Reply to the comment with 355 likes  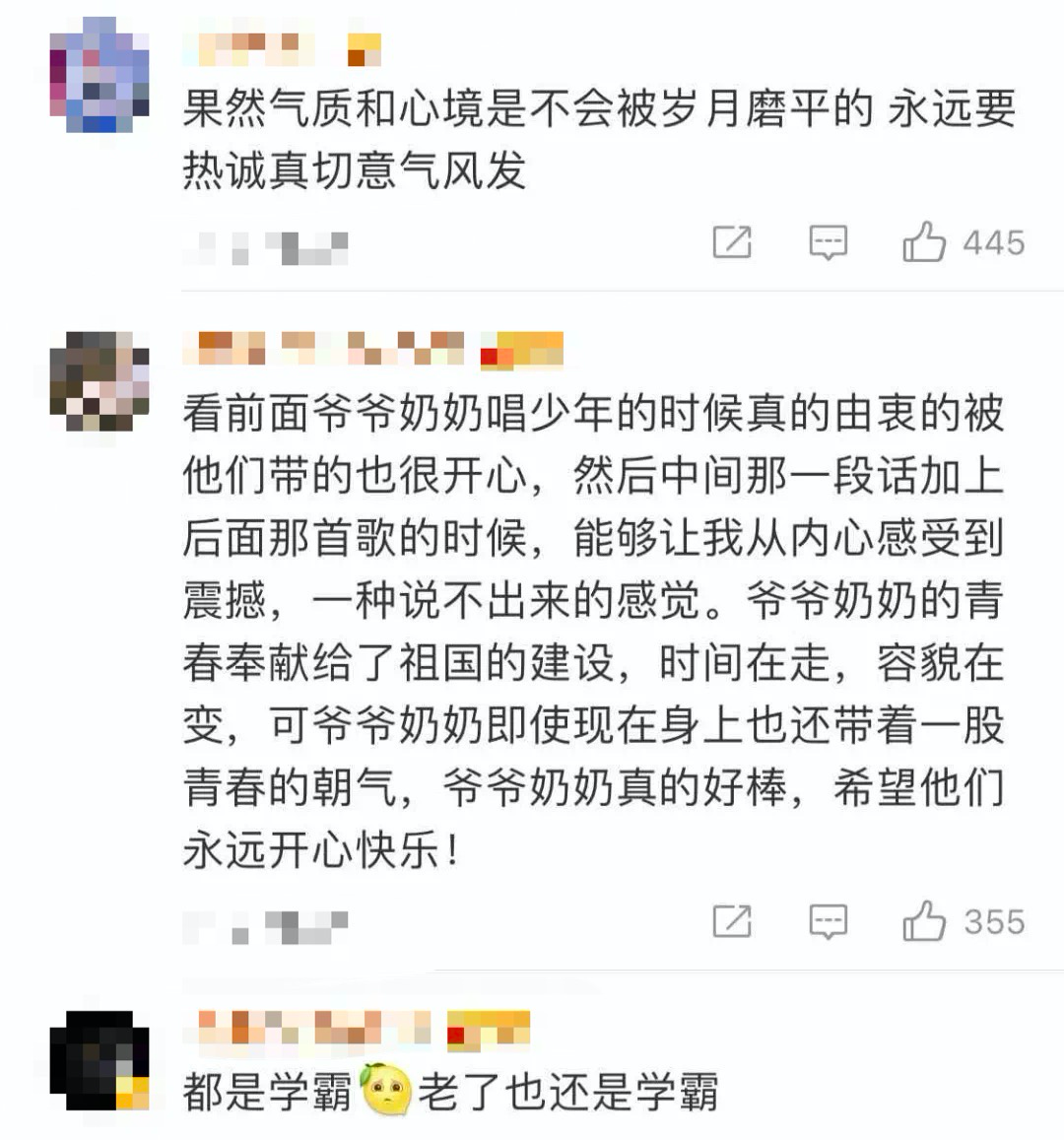tap(828, 921)
